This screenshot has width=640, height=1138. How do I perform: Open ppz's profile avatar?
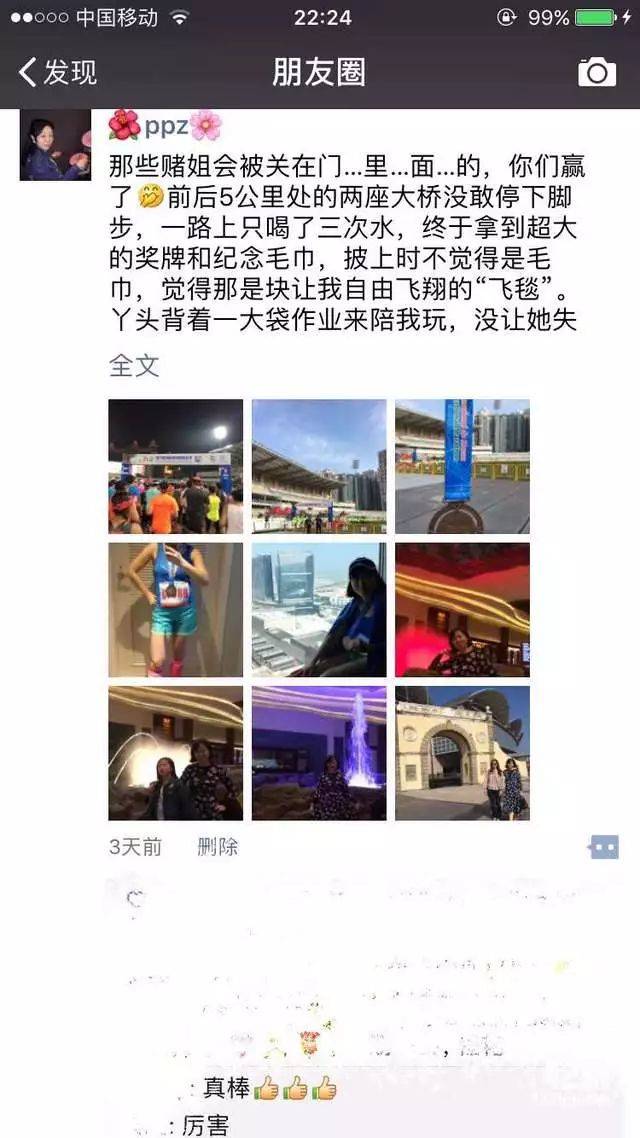[x=55, y=144]
